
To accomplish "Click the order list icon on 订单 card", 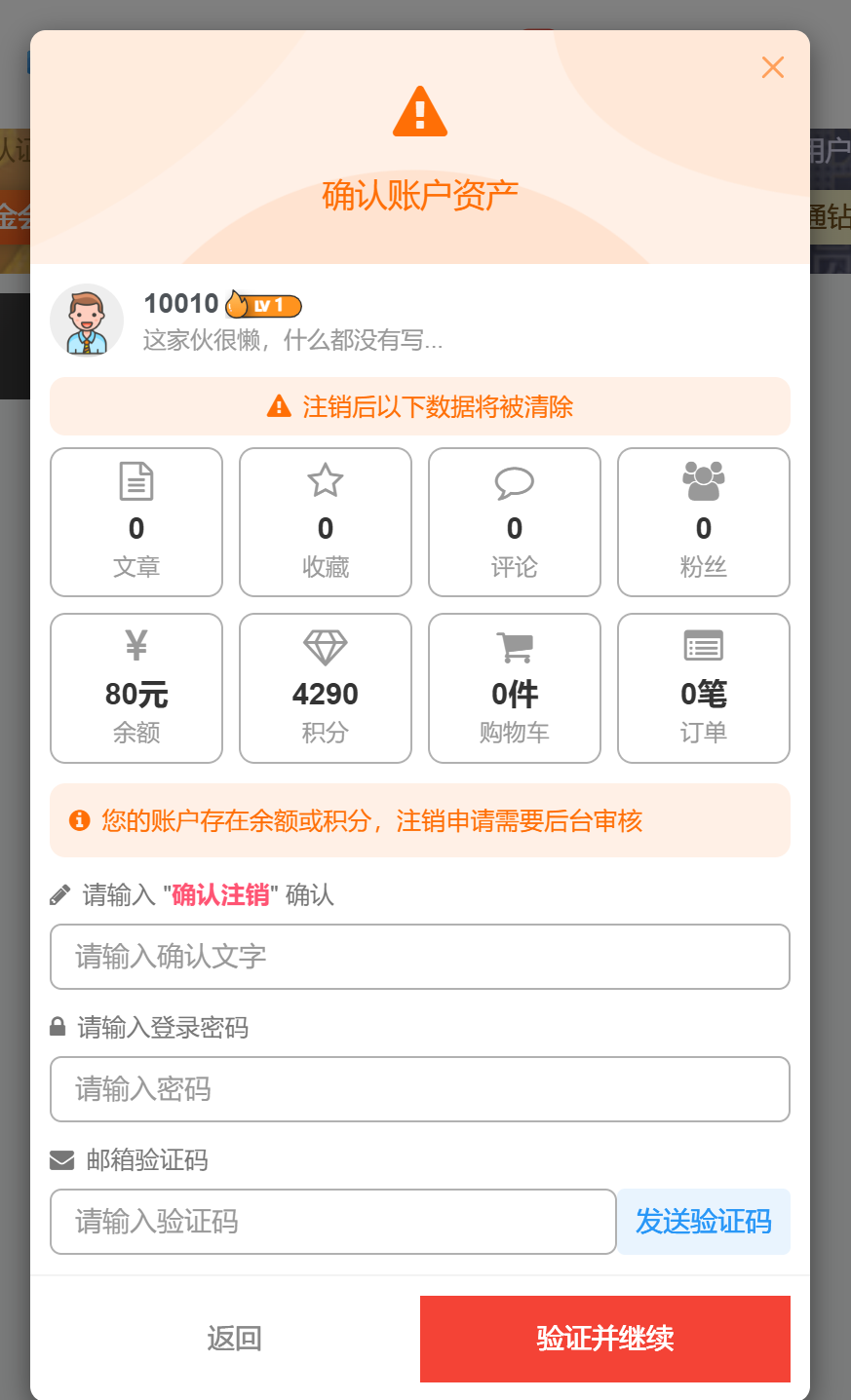I will [x=703, y=646].
